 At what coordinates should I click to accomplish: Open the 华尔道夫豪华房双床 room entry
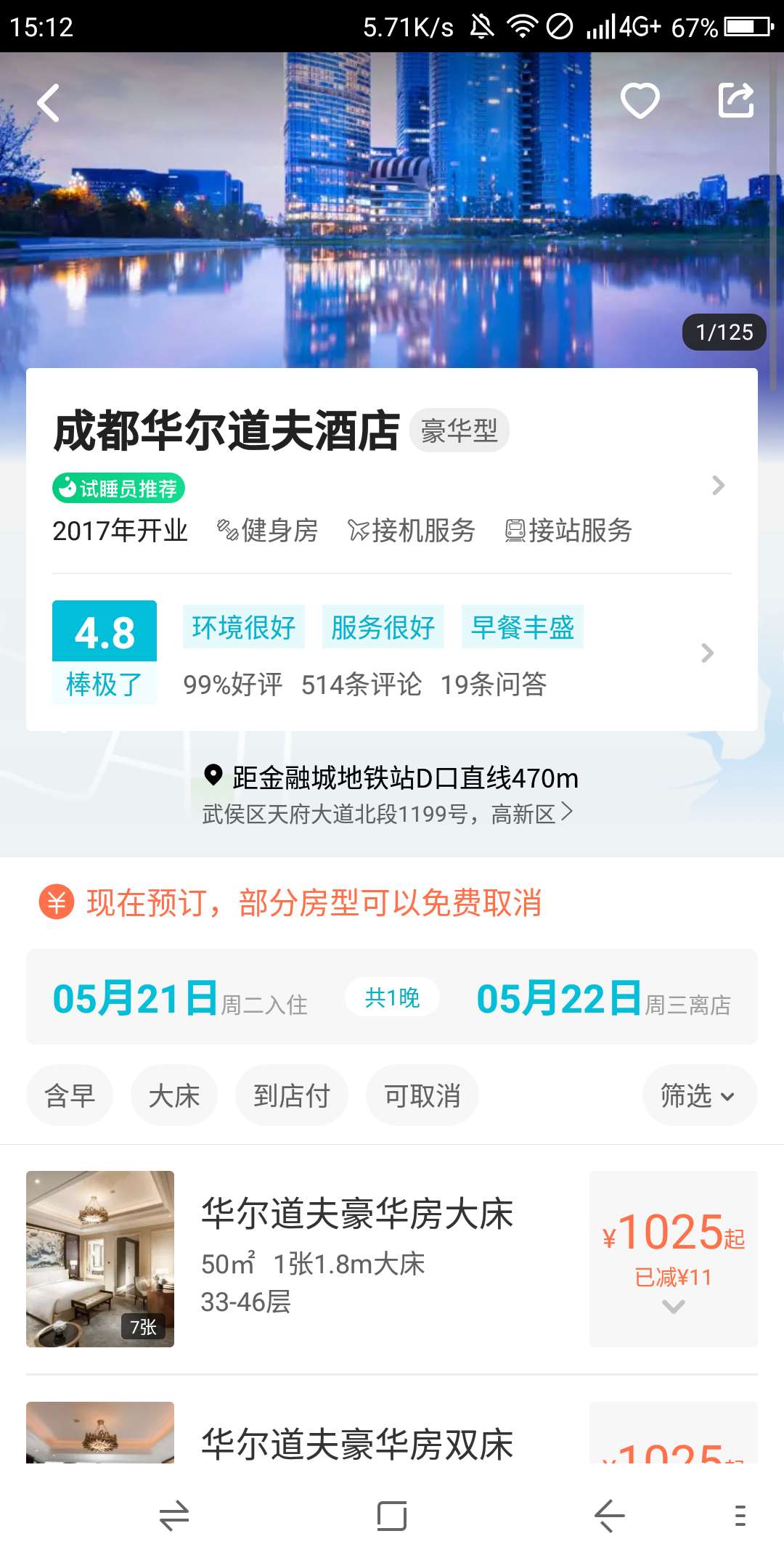point(357,1443)
